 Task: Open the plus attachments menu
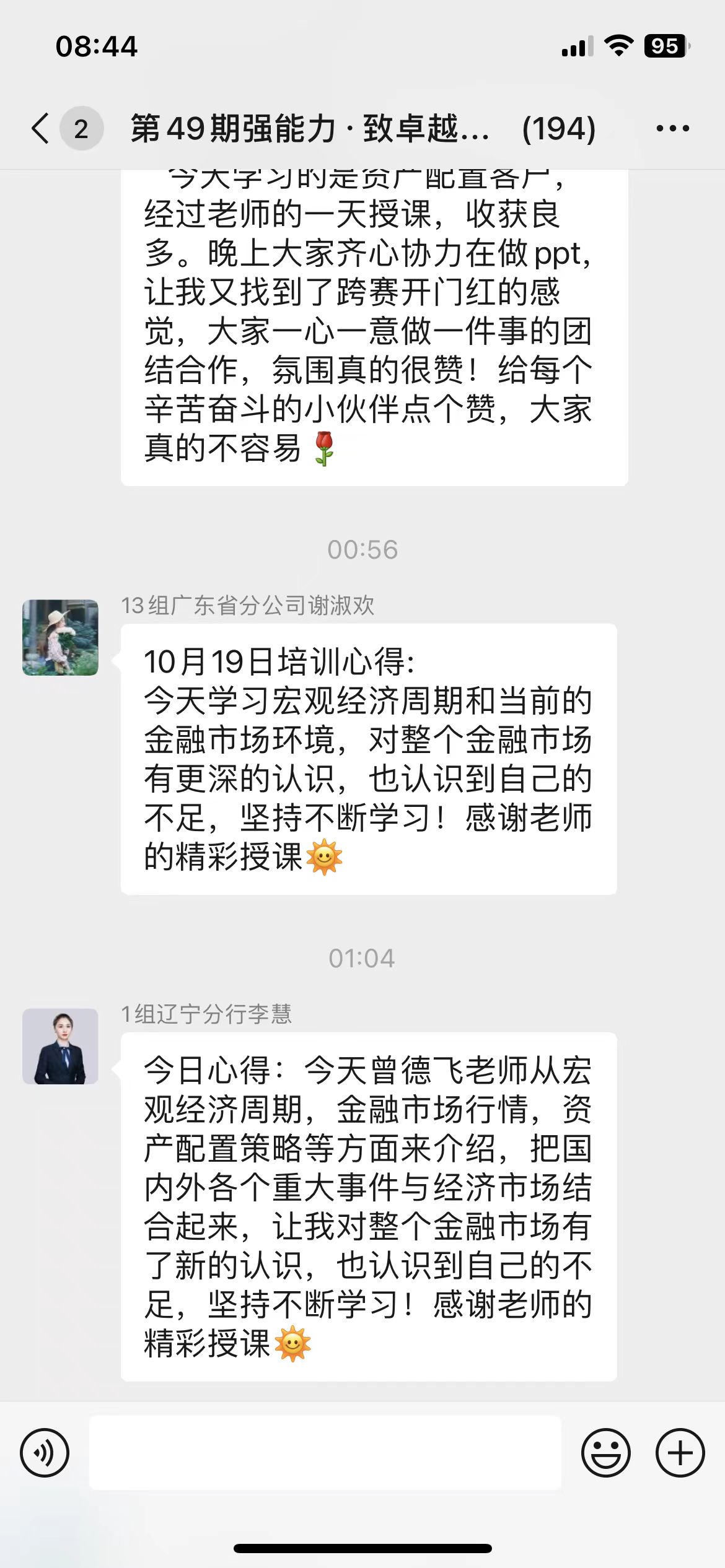[x=680, y=1453]
